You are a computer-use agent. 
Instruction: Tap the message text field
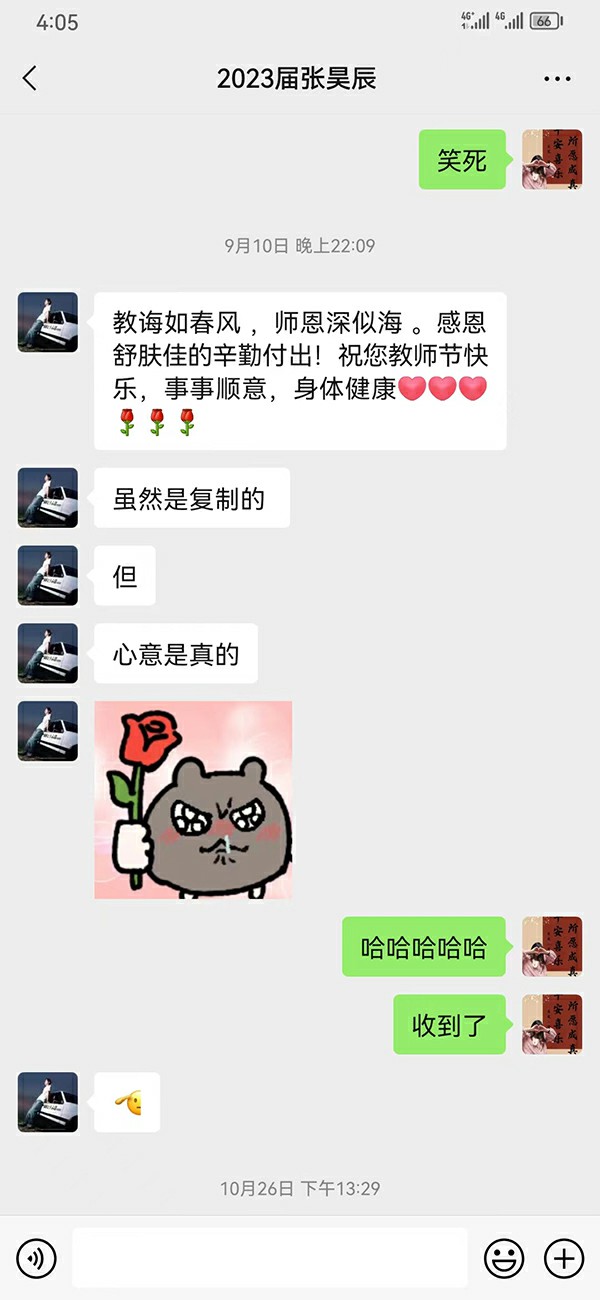(269, 1258)
